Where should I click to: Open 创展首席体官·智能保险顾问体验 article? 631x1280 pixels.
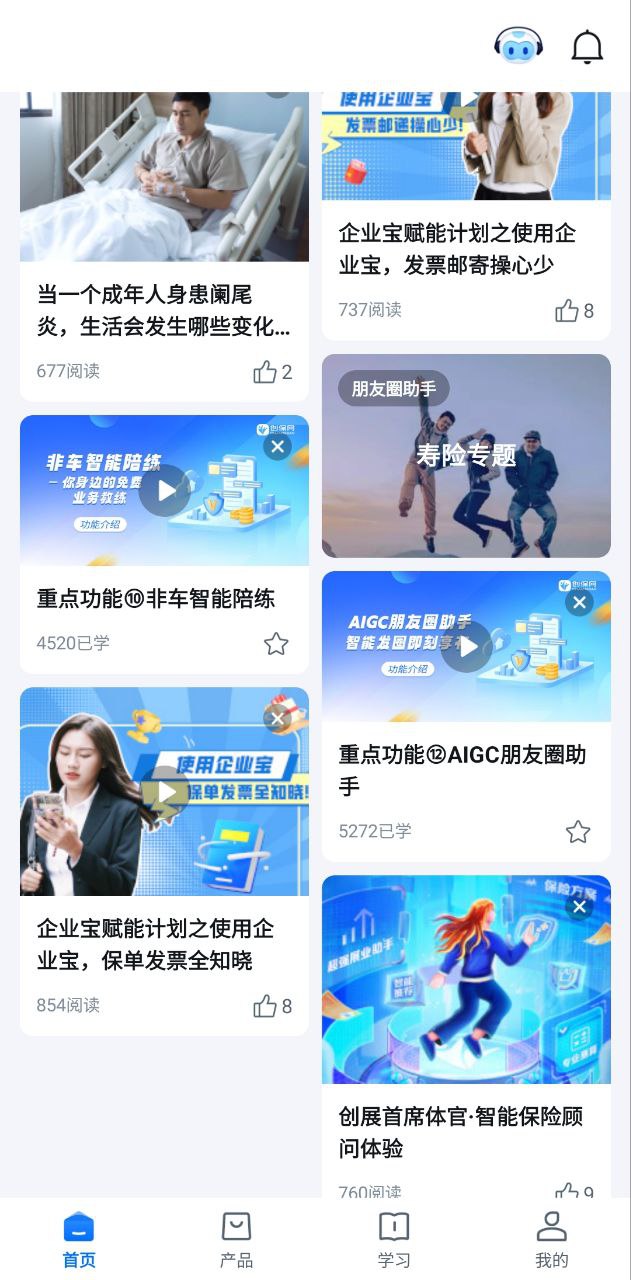(462, 1132)
